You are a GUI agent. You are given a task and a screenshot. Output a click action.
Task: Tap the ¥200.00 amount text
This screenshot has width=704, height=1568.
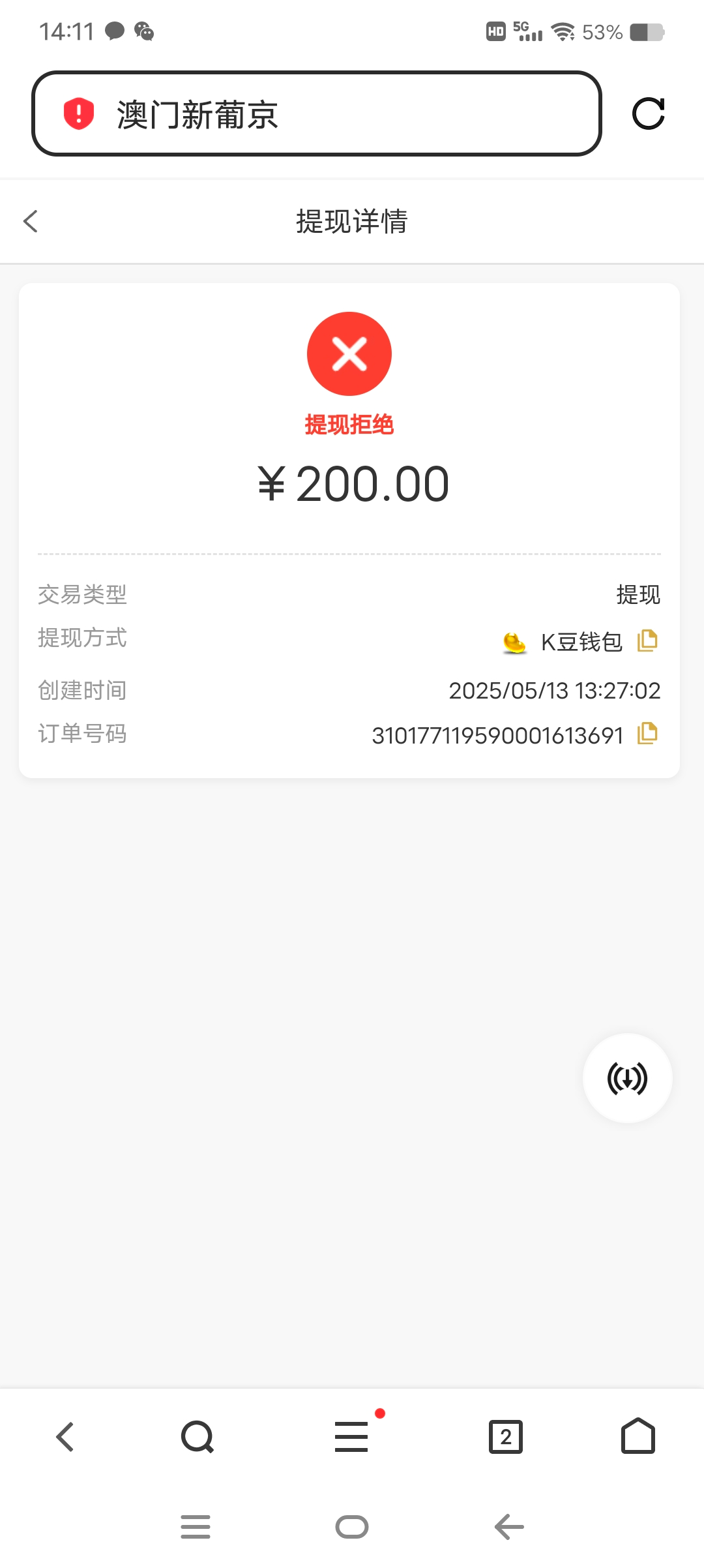point(352,483)
